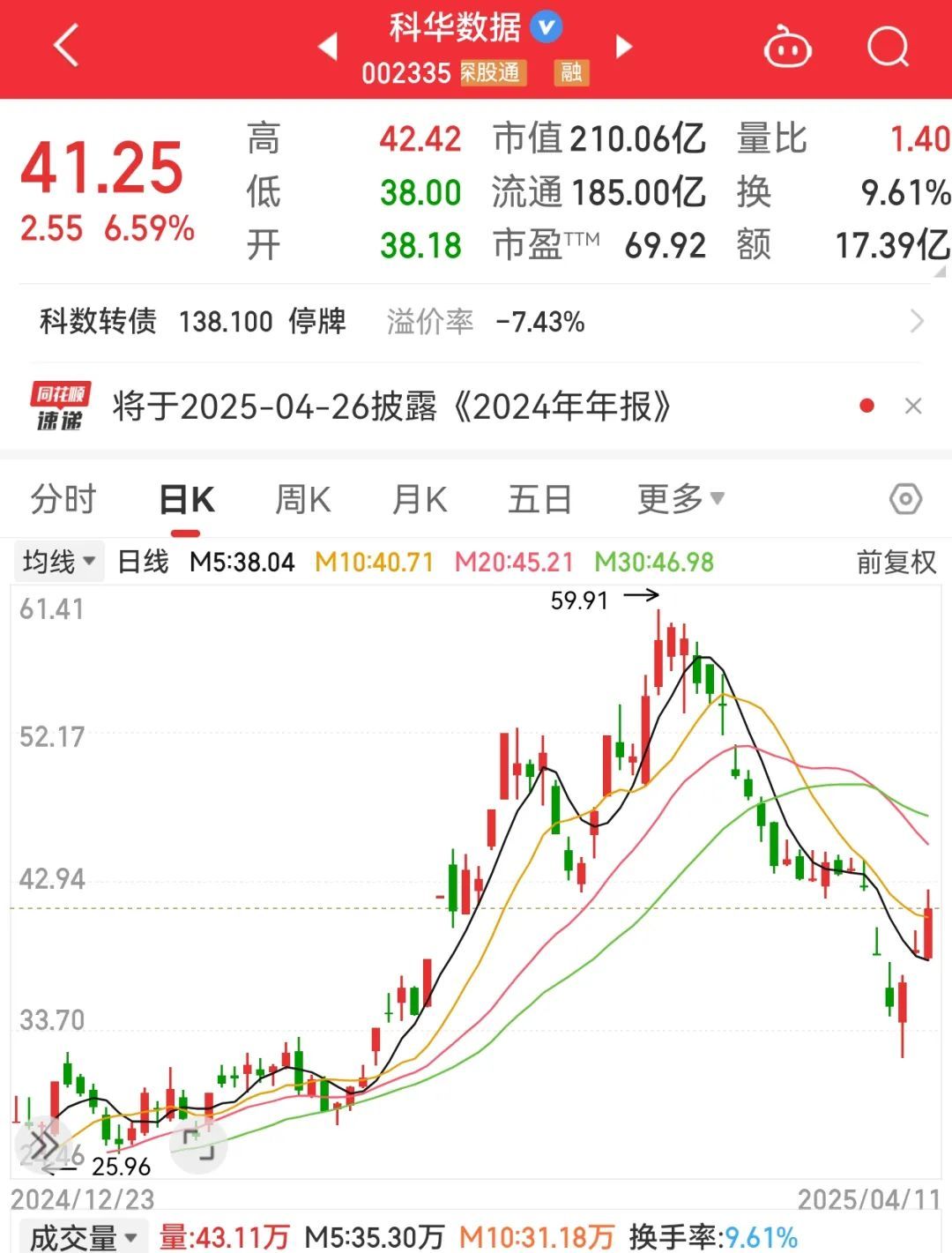This screenshot has width=952, height=1253.
Task: Expand the 更多 chart period dropdown
Action: [679, 499]
